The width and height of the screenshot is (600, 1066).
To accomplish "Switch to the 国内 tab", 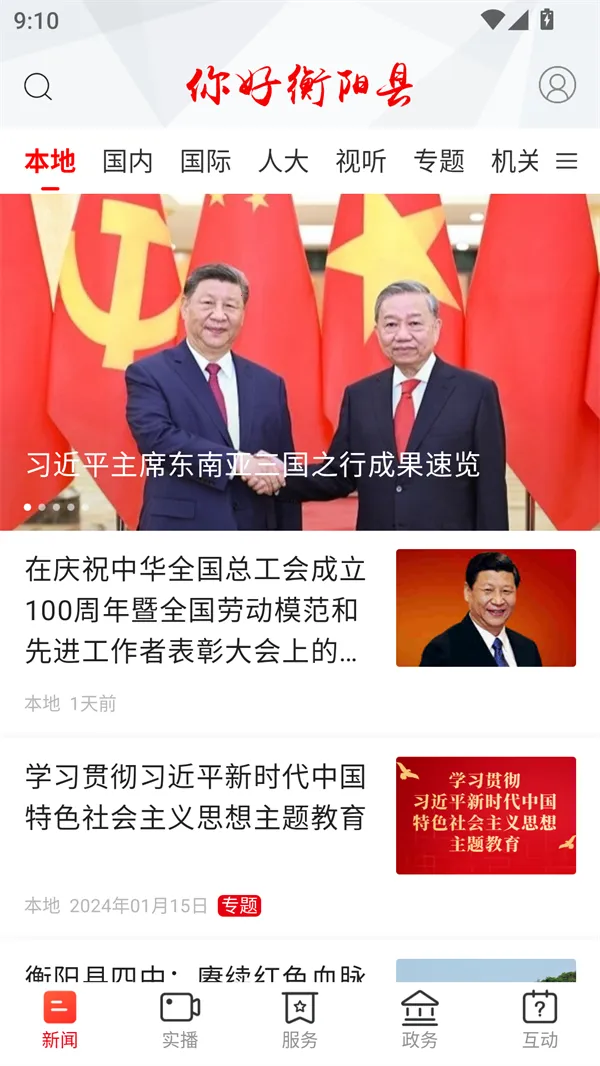I will (x=128, y=161).
